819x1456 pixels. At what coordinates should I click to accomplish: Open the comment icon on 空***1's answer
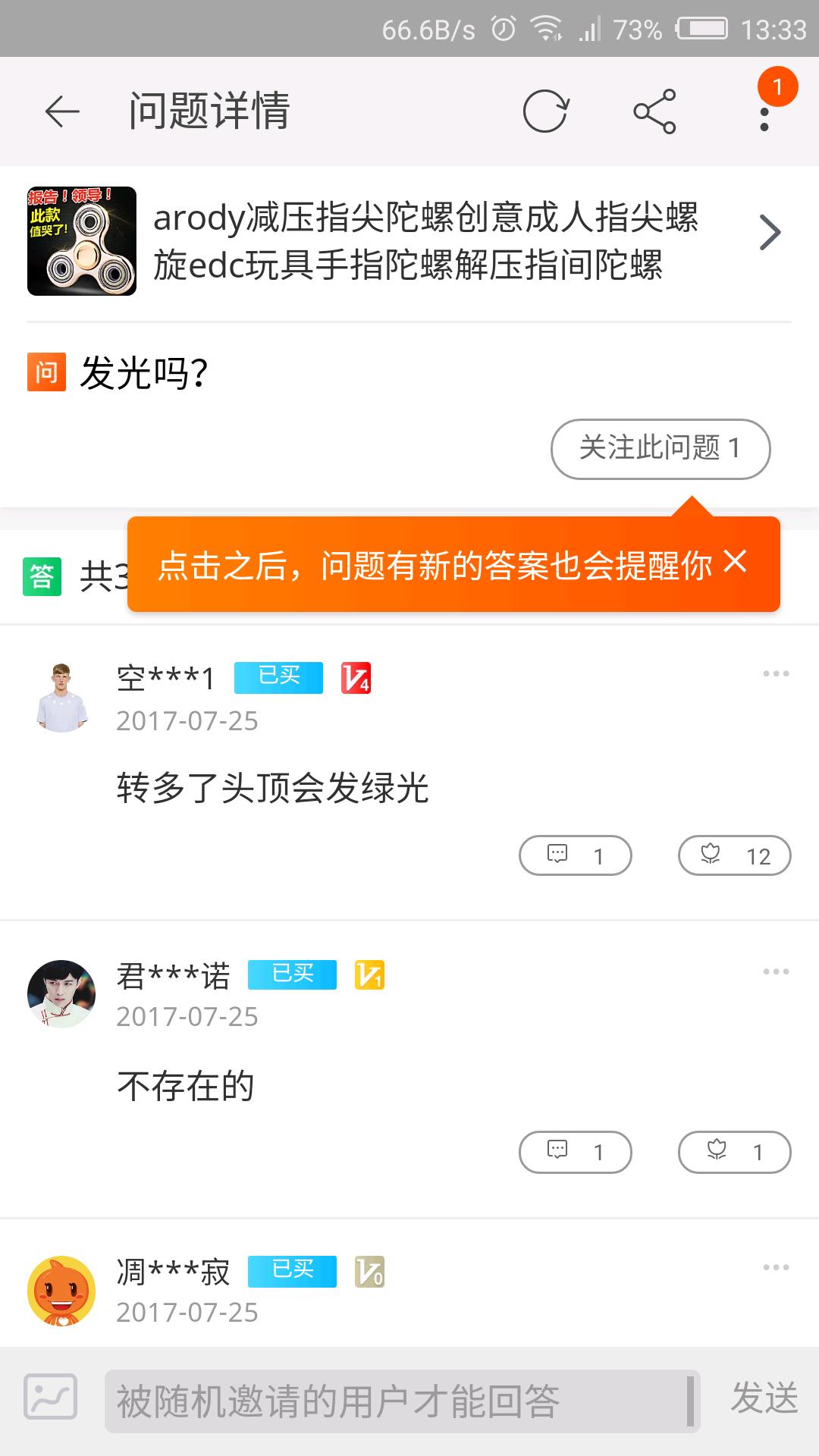576,855
